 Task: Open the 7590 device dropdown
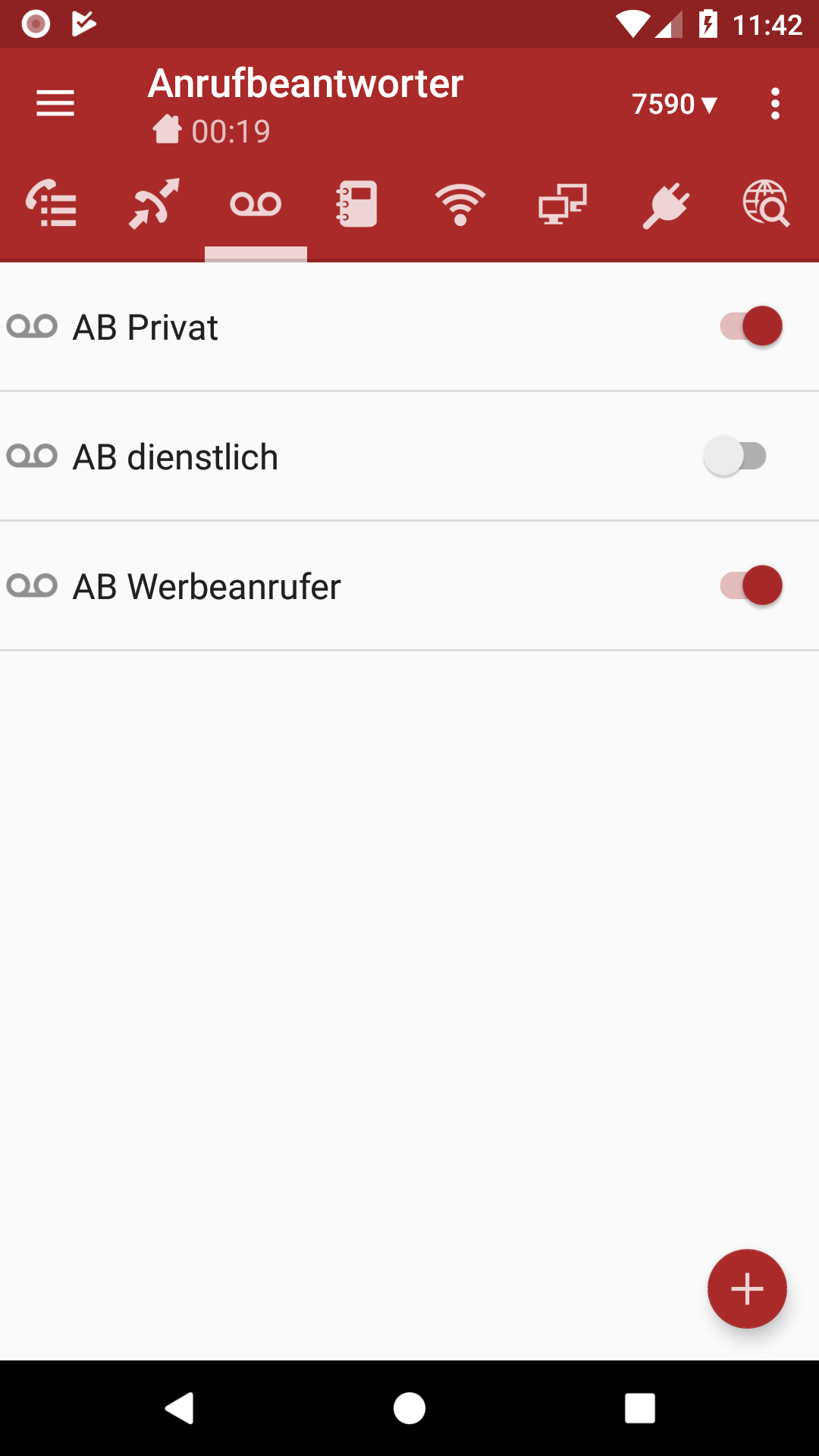pyautogui.click(x=674, y=104)
